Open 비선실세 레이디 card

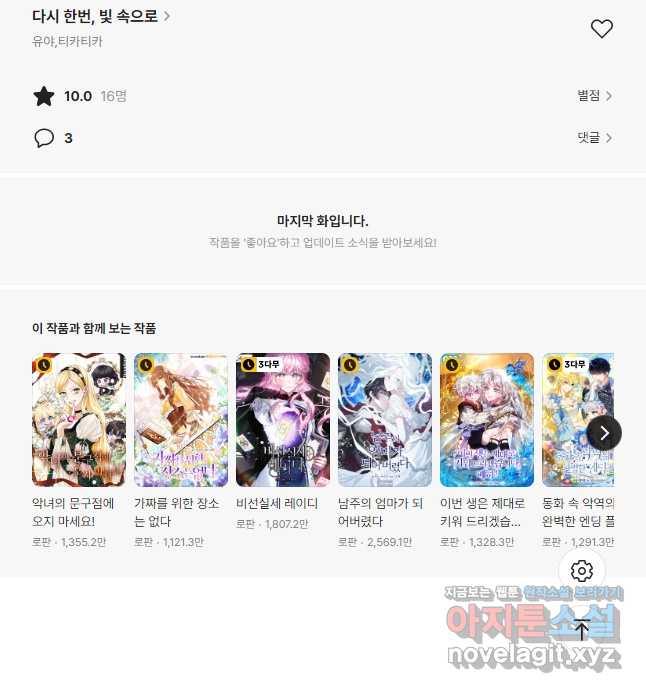[282, 420]
